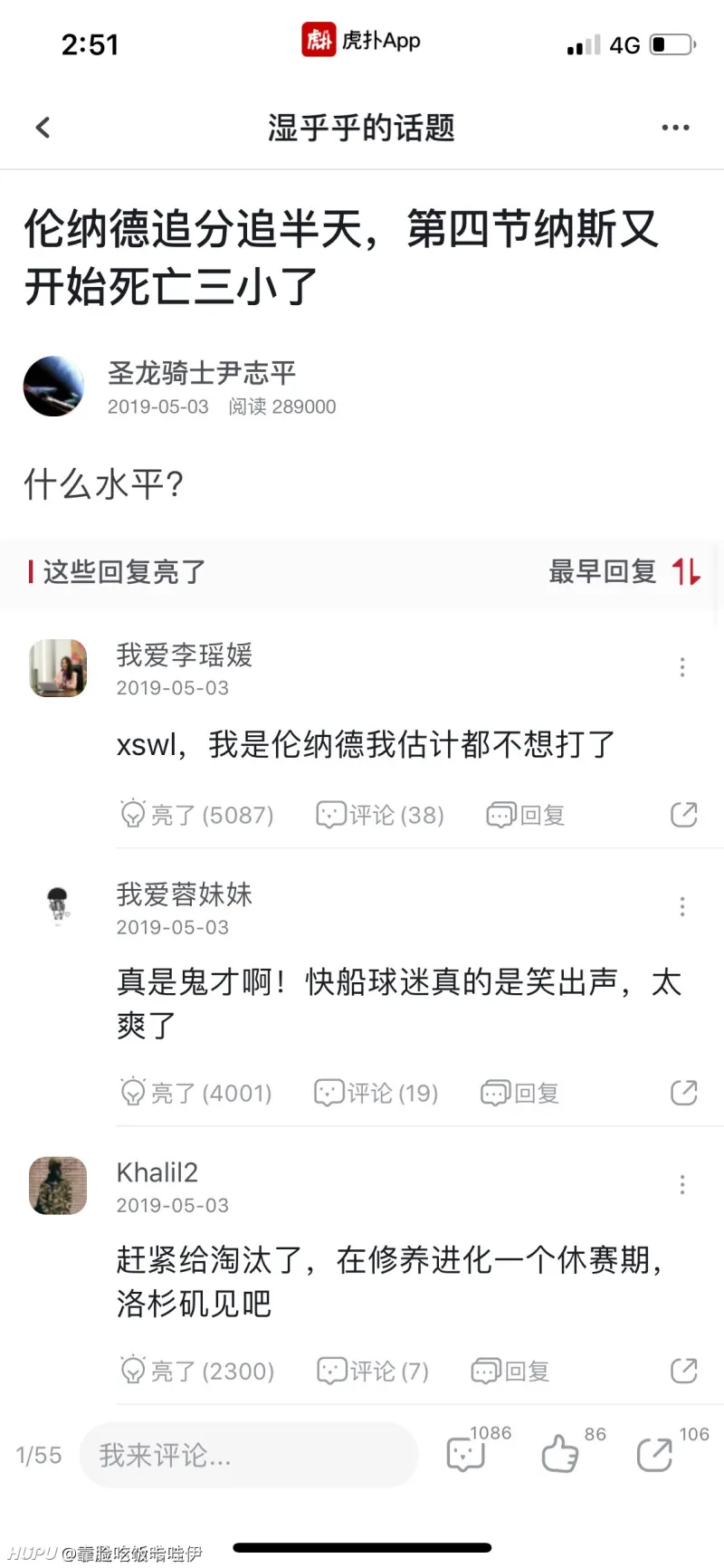Tap the 湿乎乎的话题 title bar

(x=360, y=127)
